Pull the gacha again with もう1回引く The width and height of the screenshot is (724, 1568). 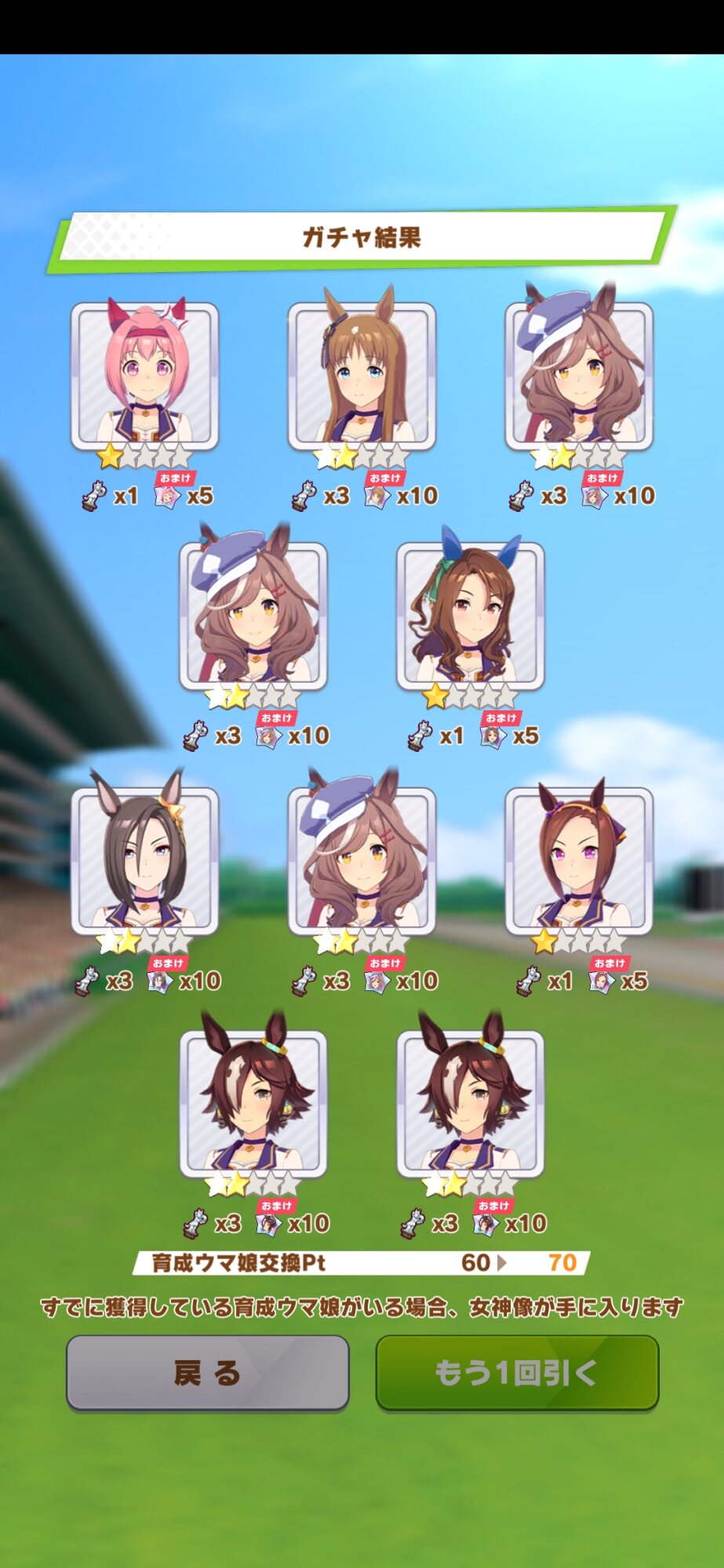click(x=517, y=1373)
